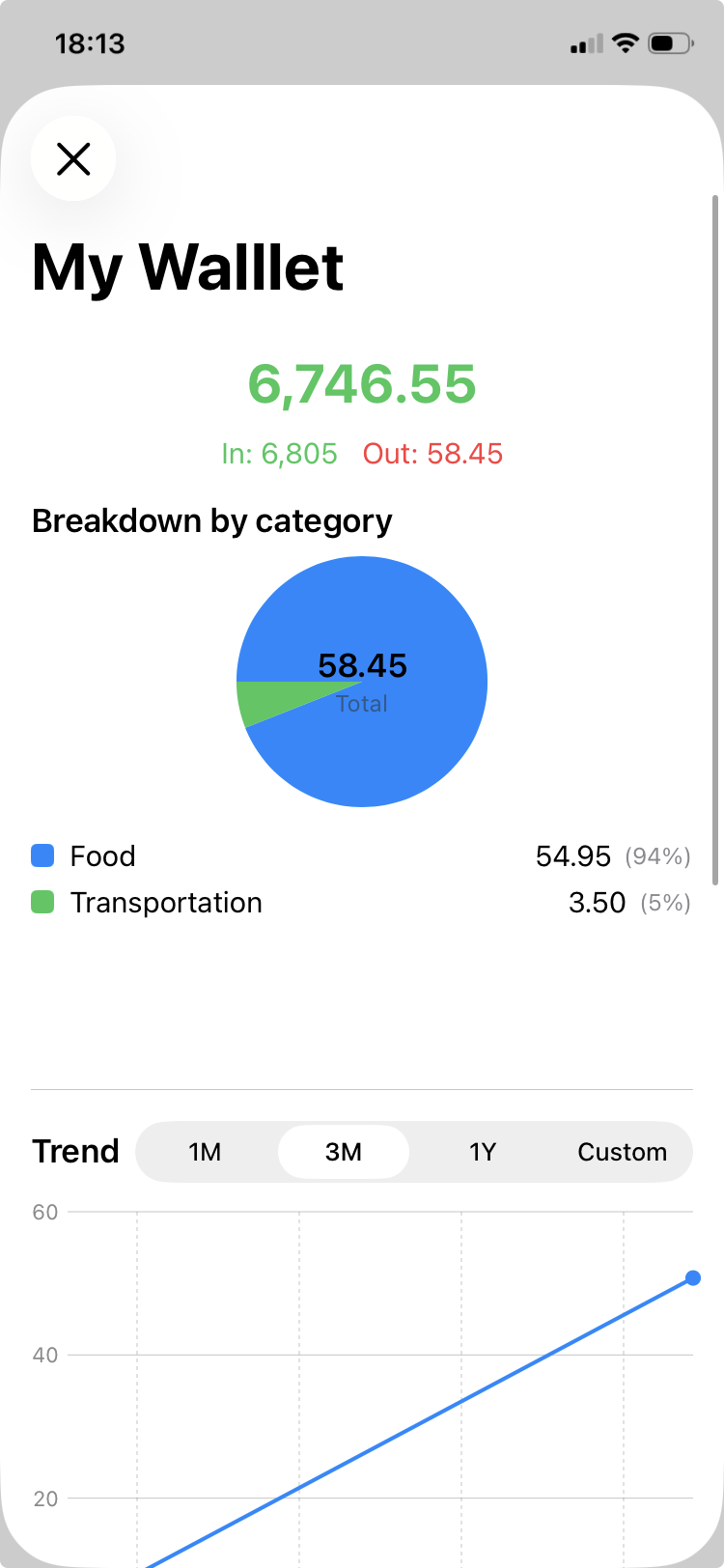
Task: Tap the Out: 58.45 amount
Action: click(432, 453)
